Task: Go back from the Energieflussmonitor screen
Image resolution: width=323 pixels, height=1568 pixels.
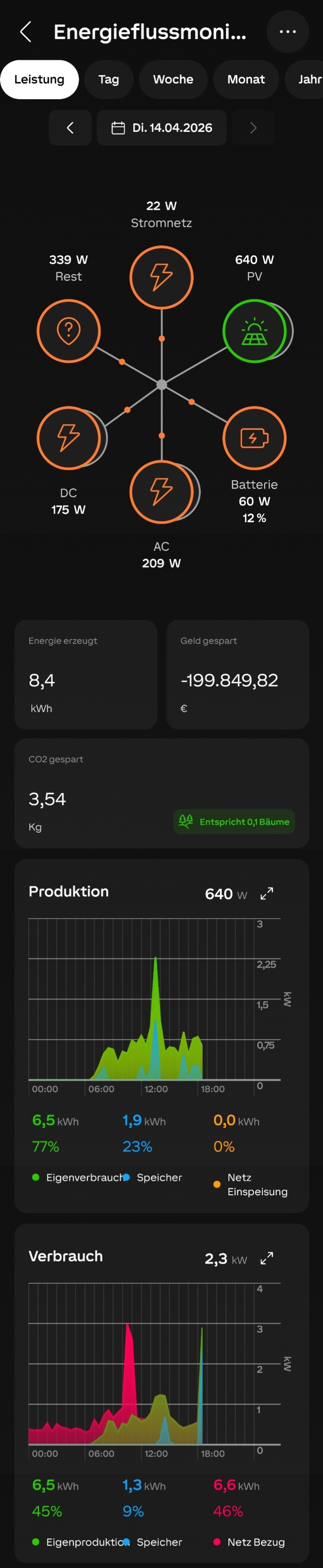Action: click(x=25, y=32)
